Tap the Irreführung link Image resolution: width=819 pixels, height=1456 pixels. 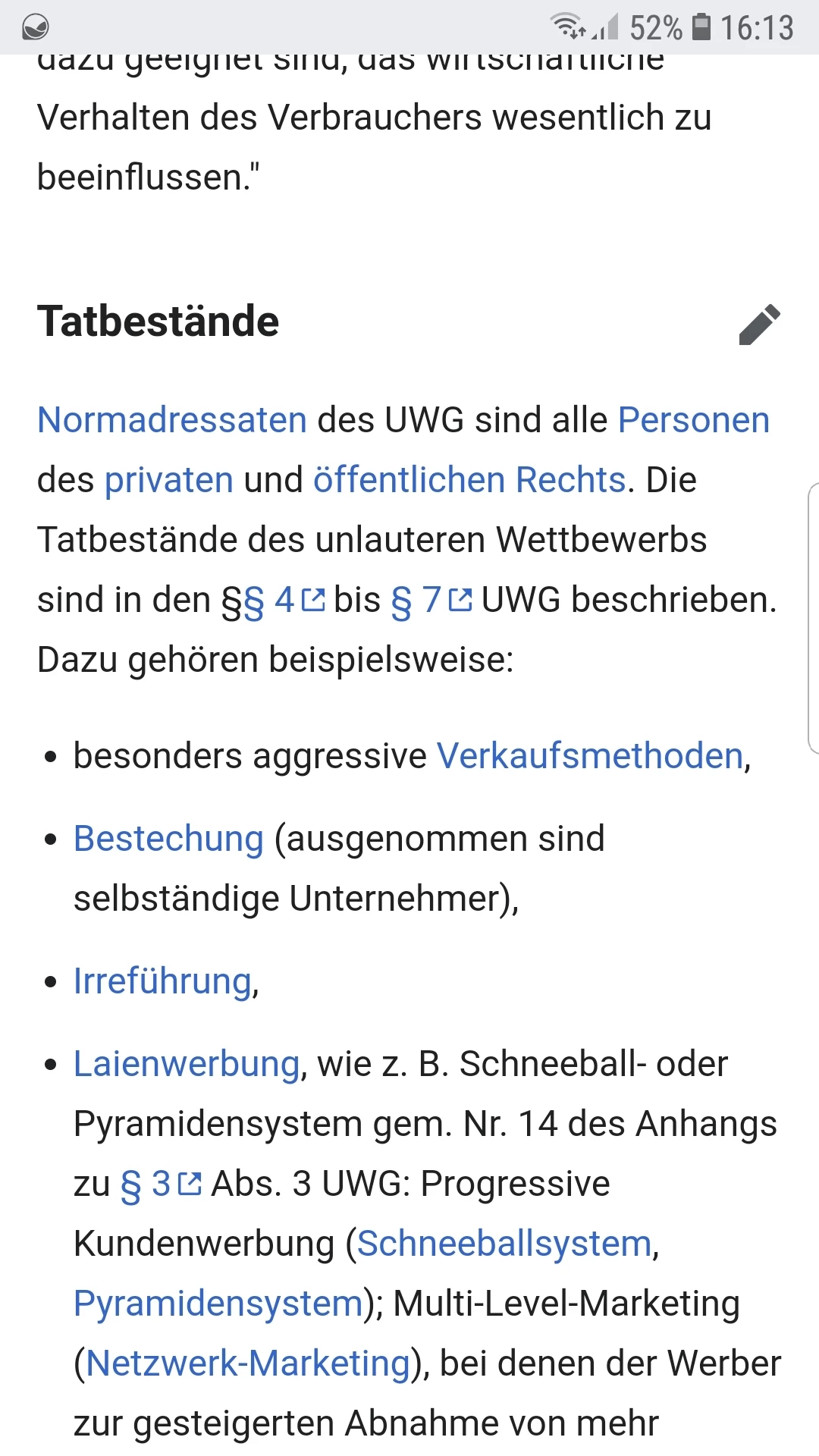tap(162, 981)
